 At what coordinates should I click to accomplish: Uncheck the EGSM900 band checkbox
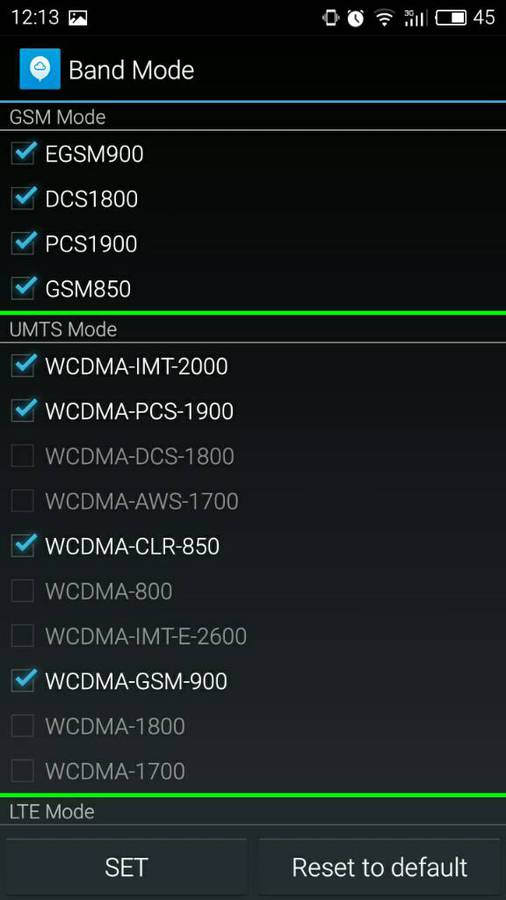pos(24,154)
